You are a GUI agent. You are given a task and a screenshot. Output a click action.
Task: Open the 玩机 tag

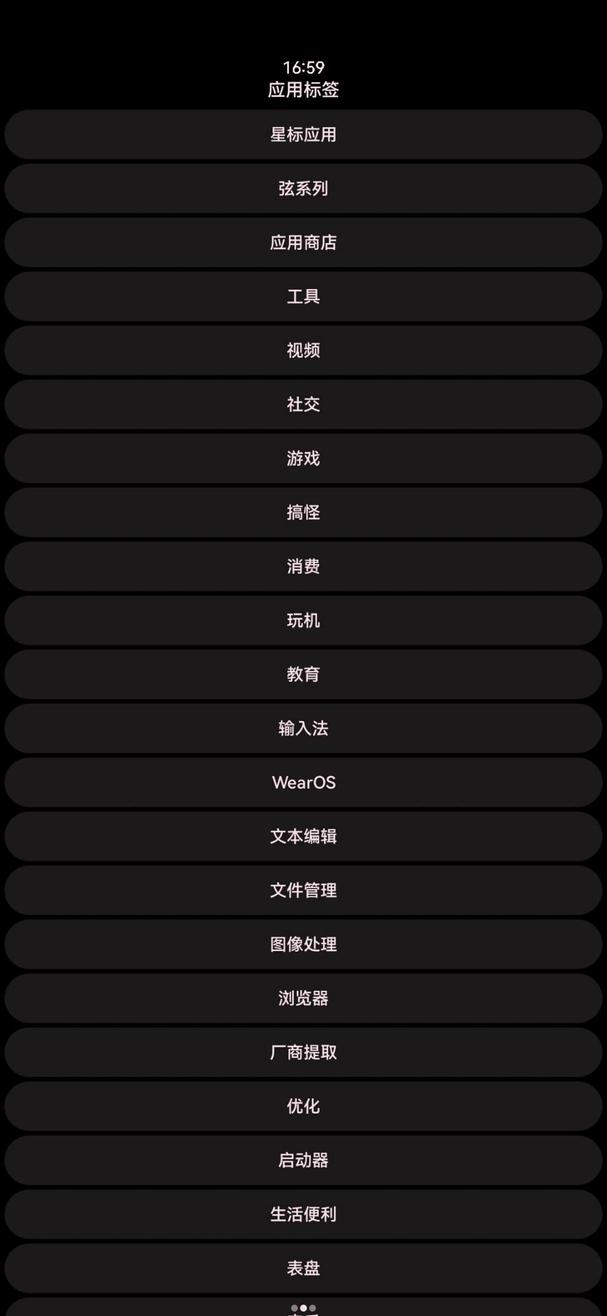click(x=303, y=620)
